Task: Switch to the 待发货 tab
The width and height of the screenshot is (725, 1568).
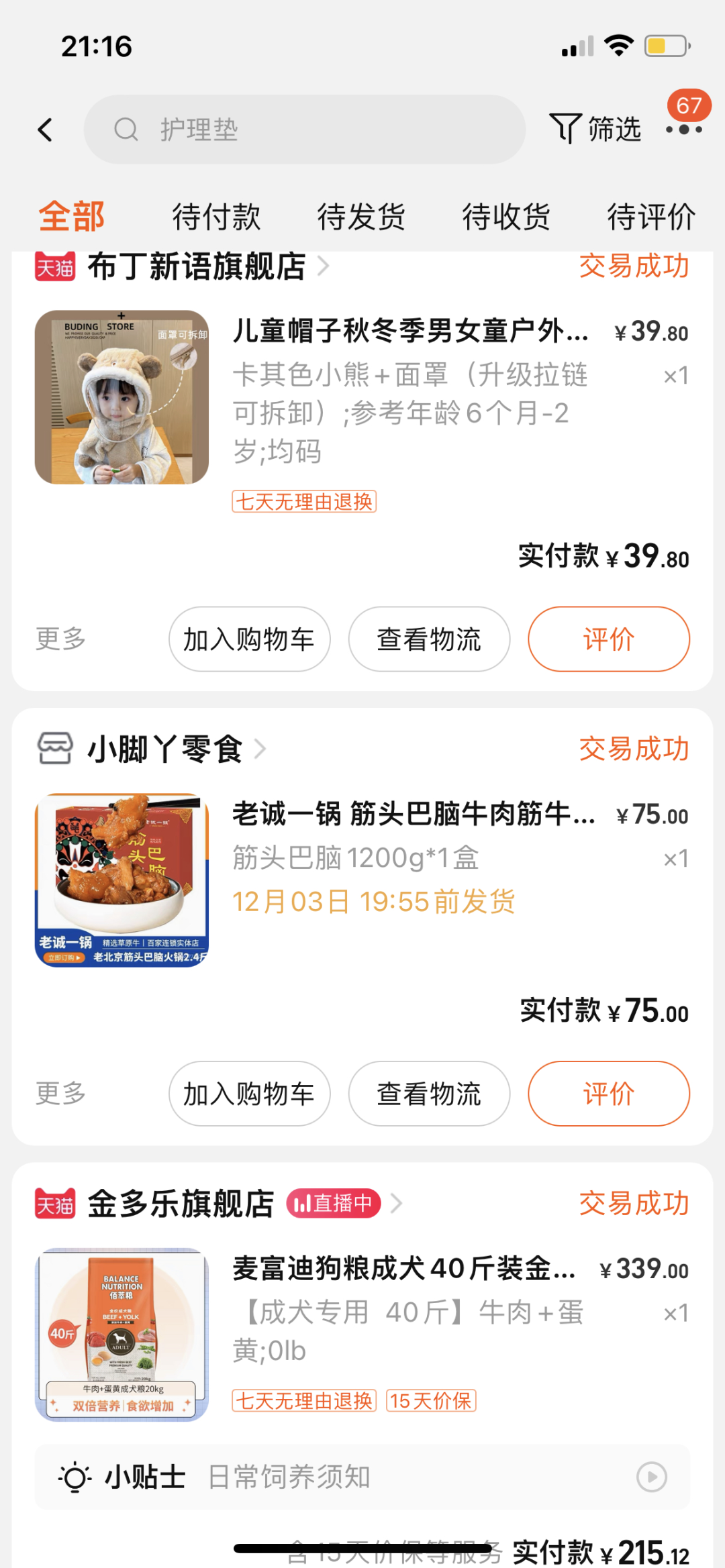Action: pyautogui.click(x=361, y=217)
